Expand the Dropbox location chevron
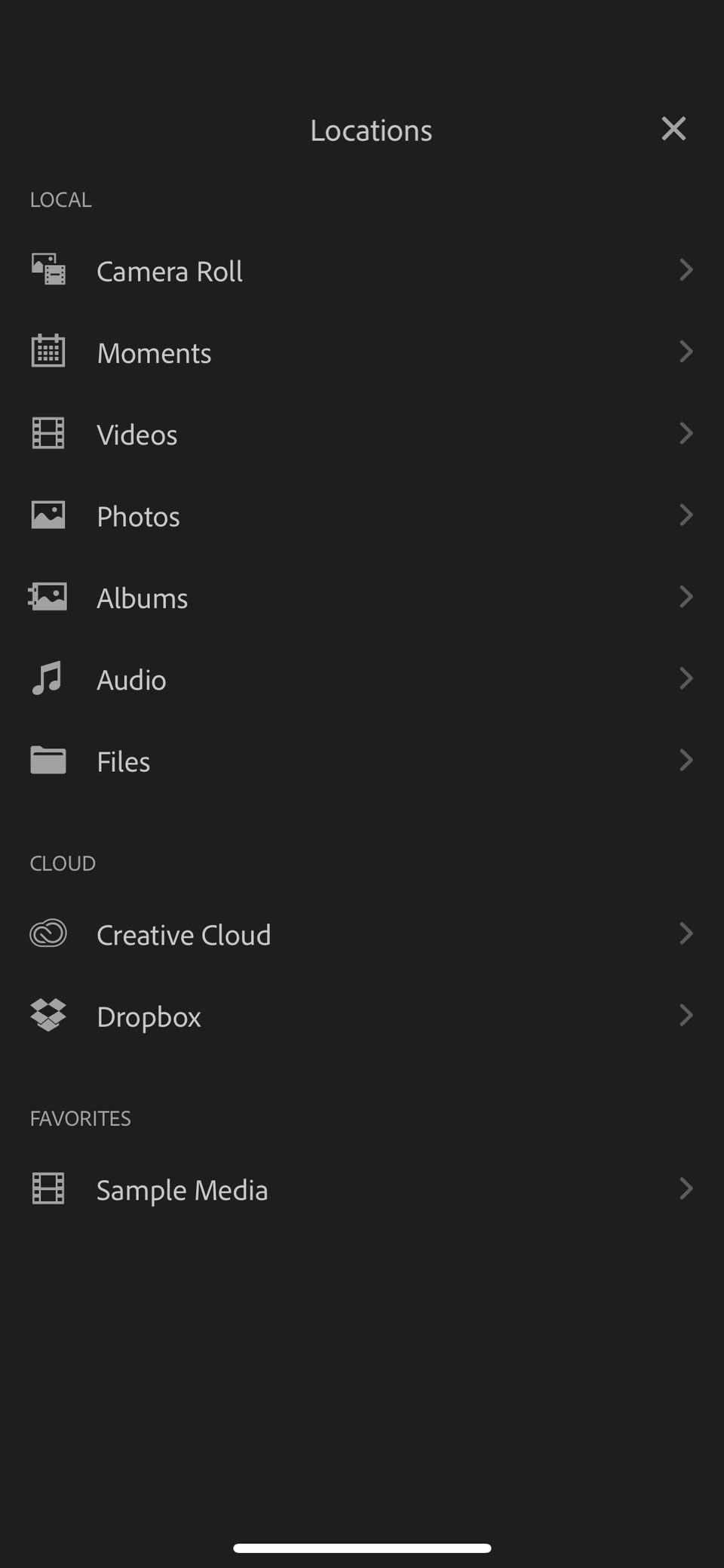This screenshot has height=1568, width=724. 686,1016
